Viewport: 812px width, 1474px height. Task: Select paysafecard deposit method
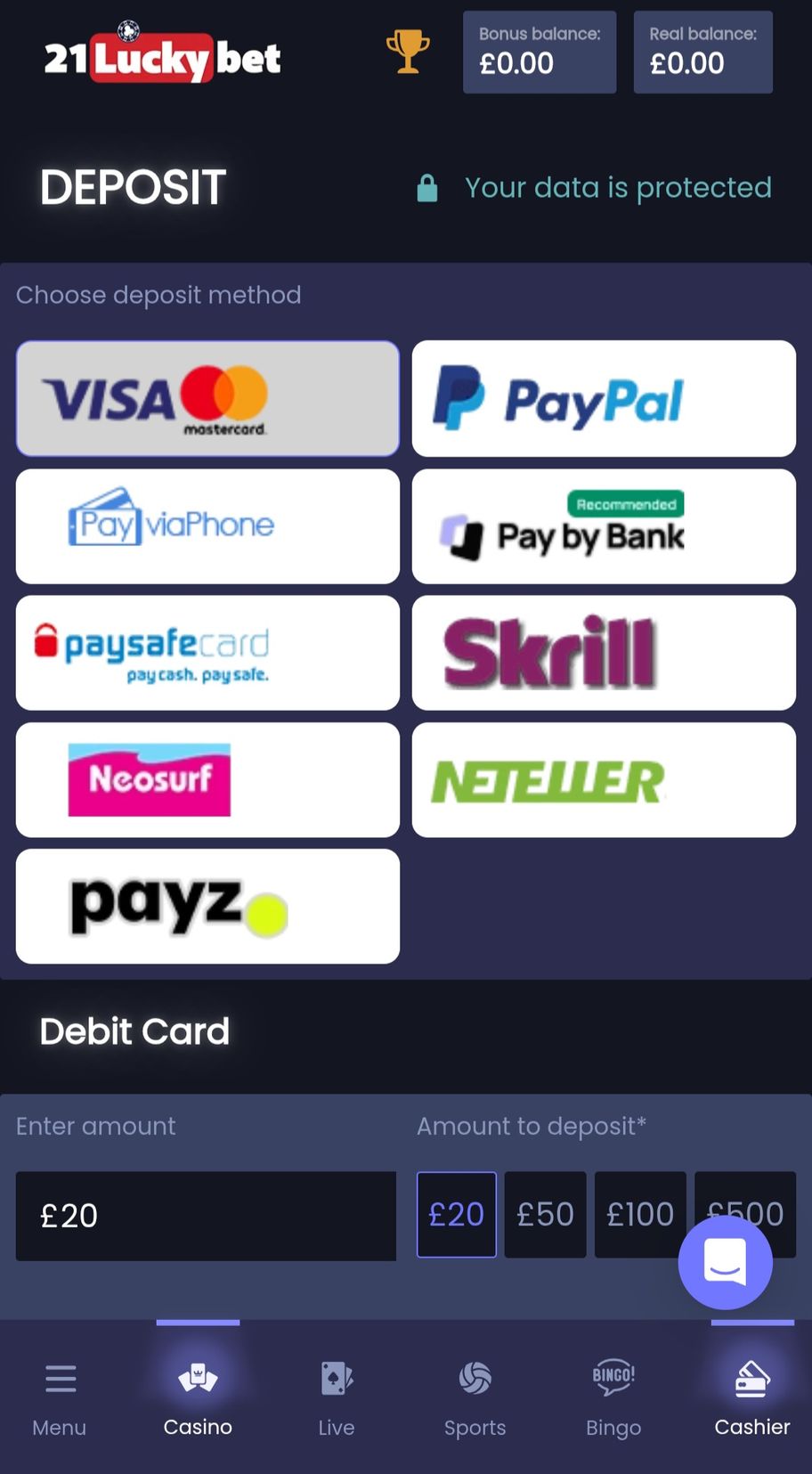coord(207,653)
